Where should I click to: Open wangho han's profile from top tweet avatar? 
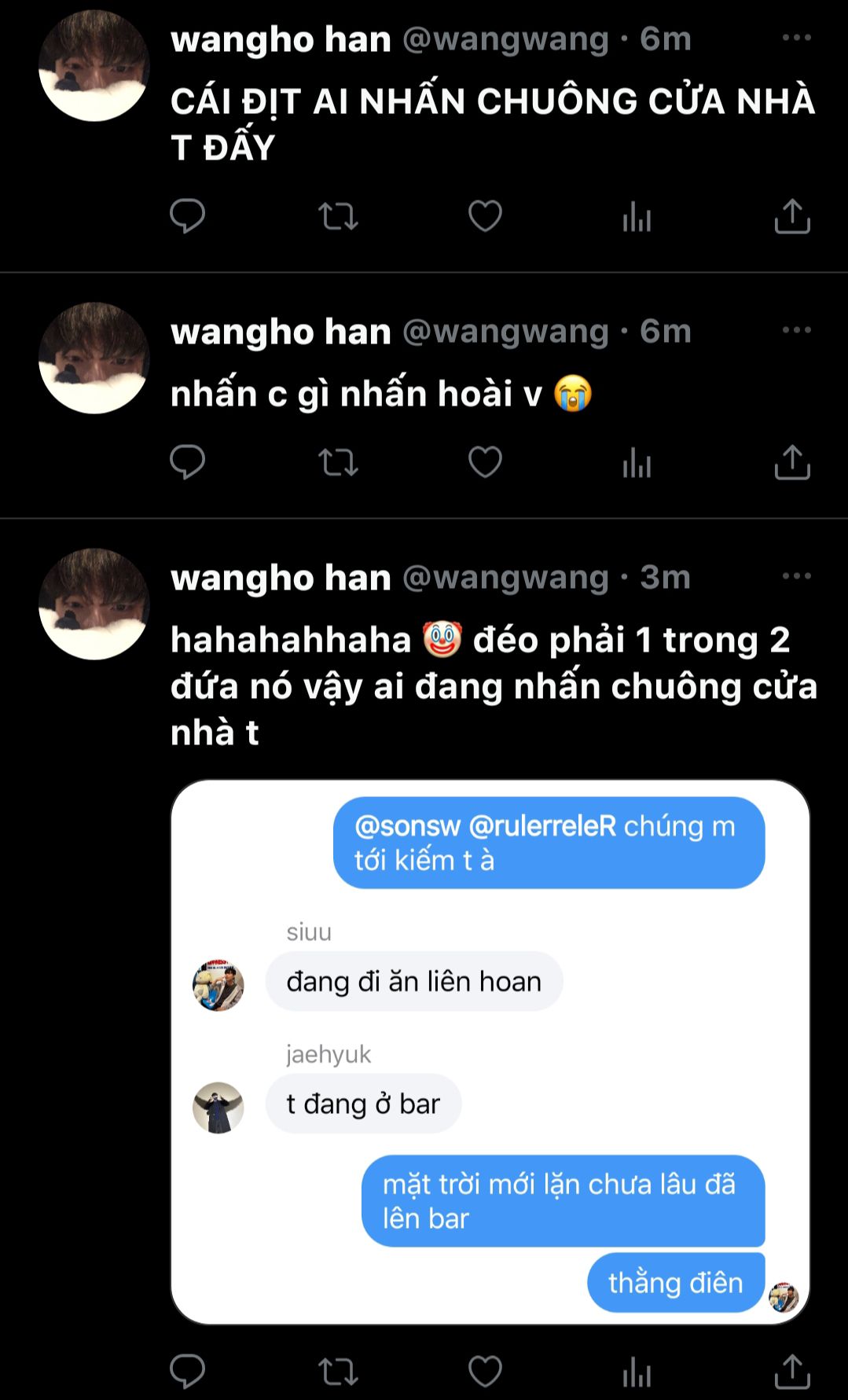[x=94, y=66]
